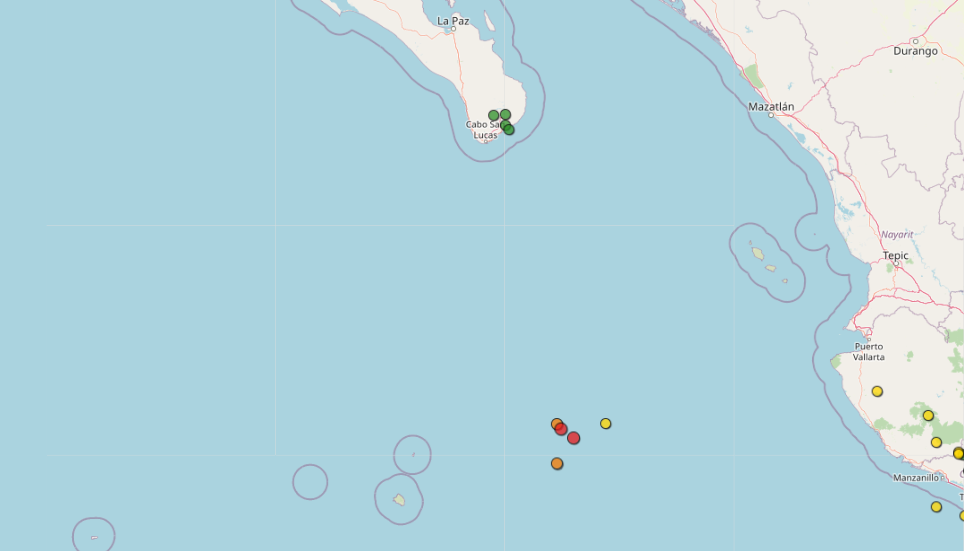This screenshot has height=551, width=964.
Task: Select the leftmost green marker above Cabo San Lucas
Action: 493,115
